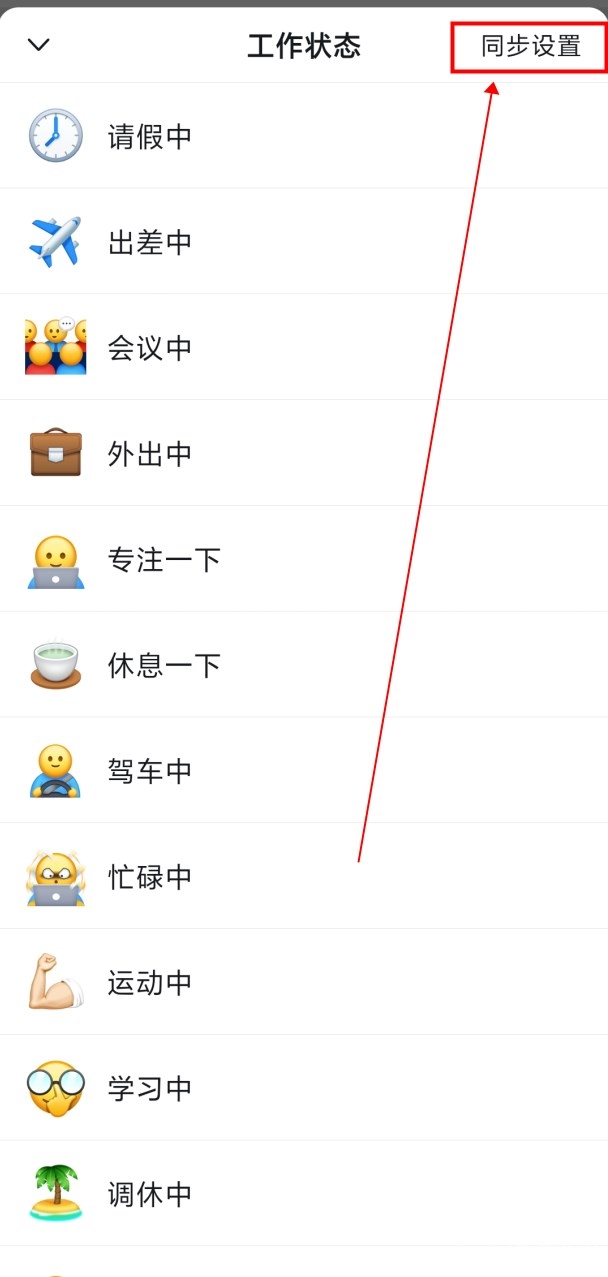The image size is (608, 1277).
Task: Select the 请假中 status
Action: (x=150, y=136)
